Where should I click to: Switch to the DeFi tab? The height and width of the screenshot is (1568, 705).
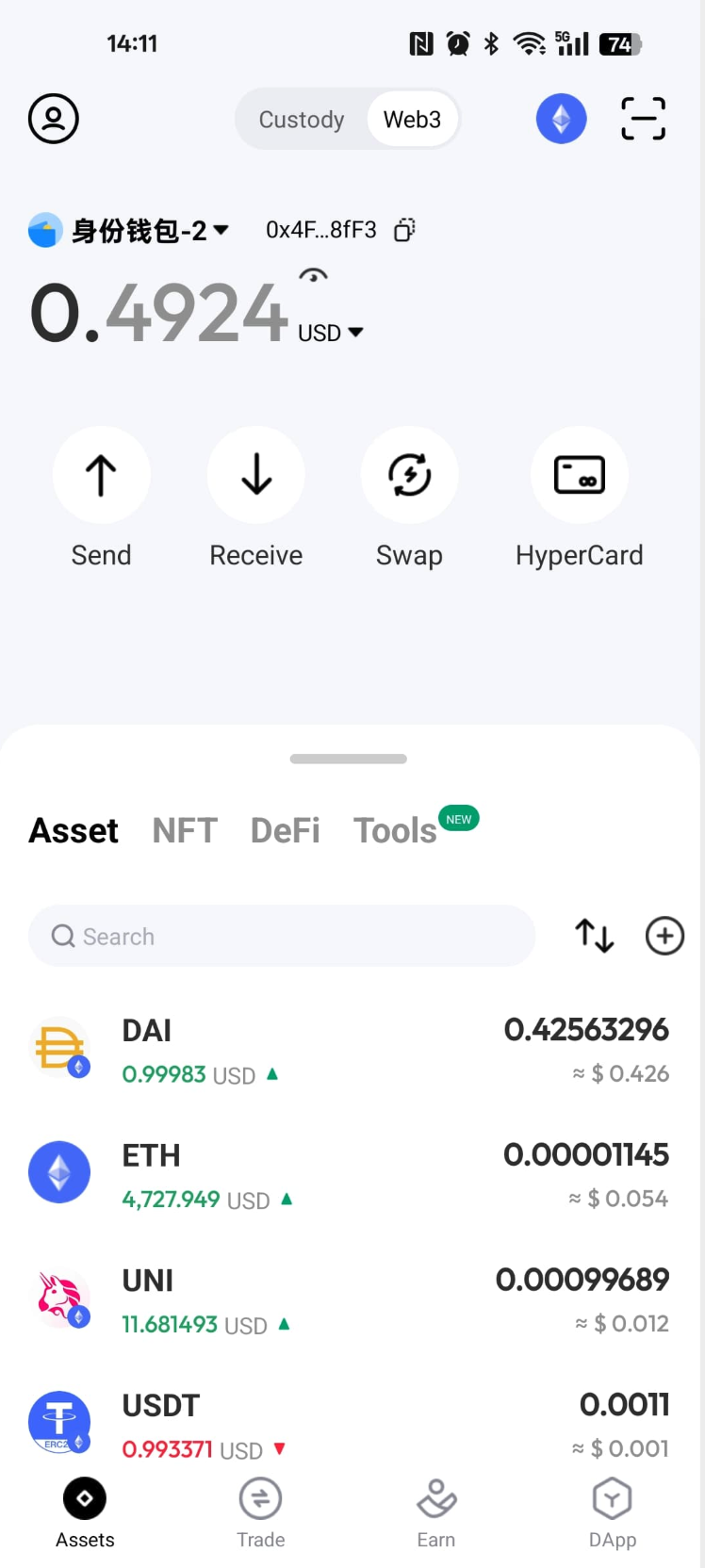click(285, 830)
